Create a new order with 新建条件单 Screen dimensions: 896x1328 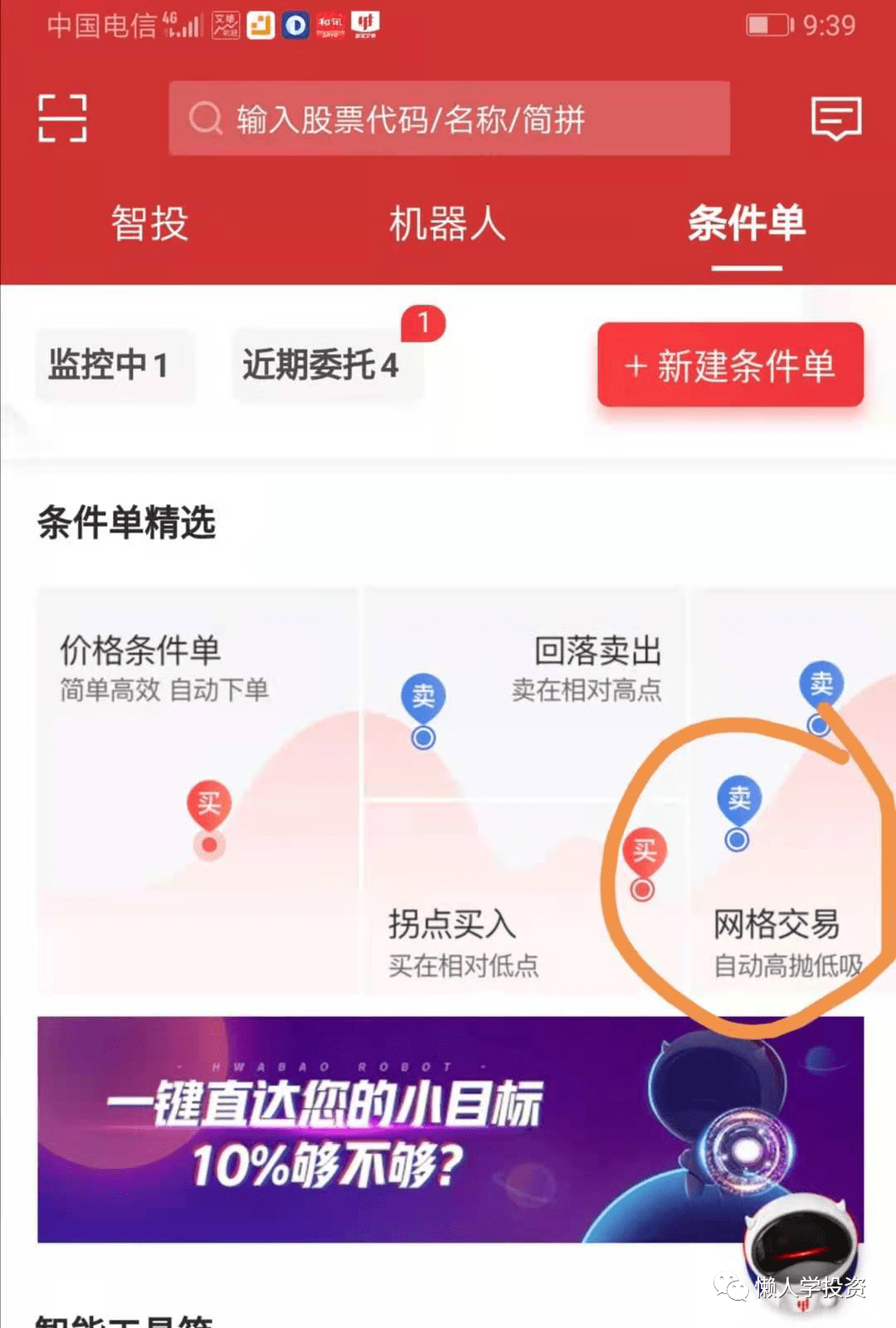coord(730,365)
